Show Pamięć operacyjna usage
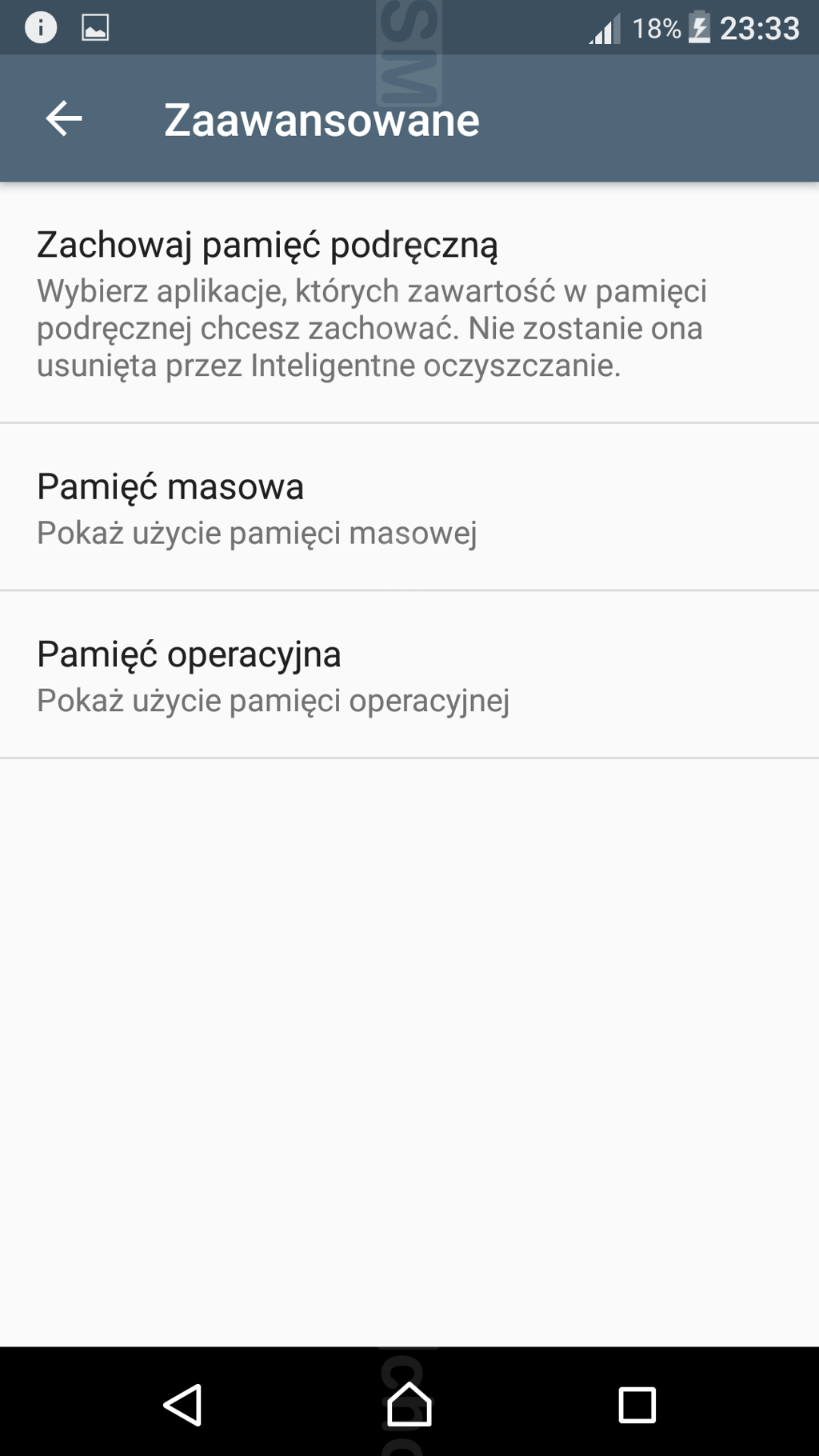 (x=409, y=675)
